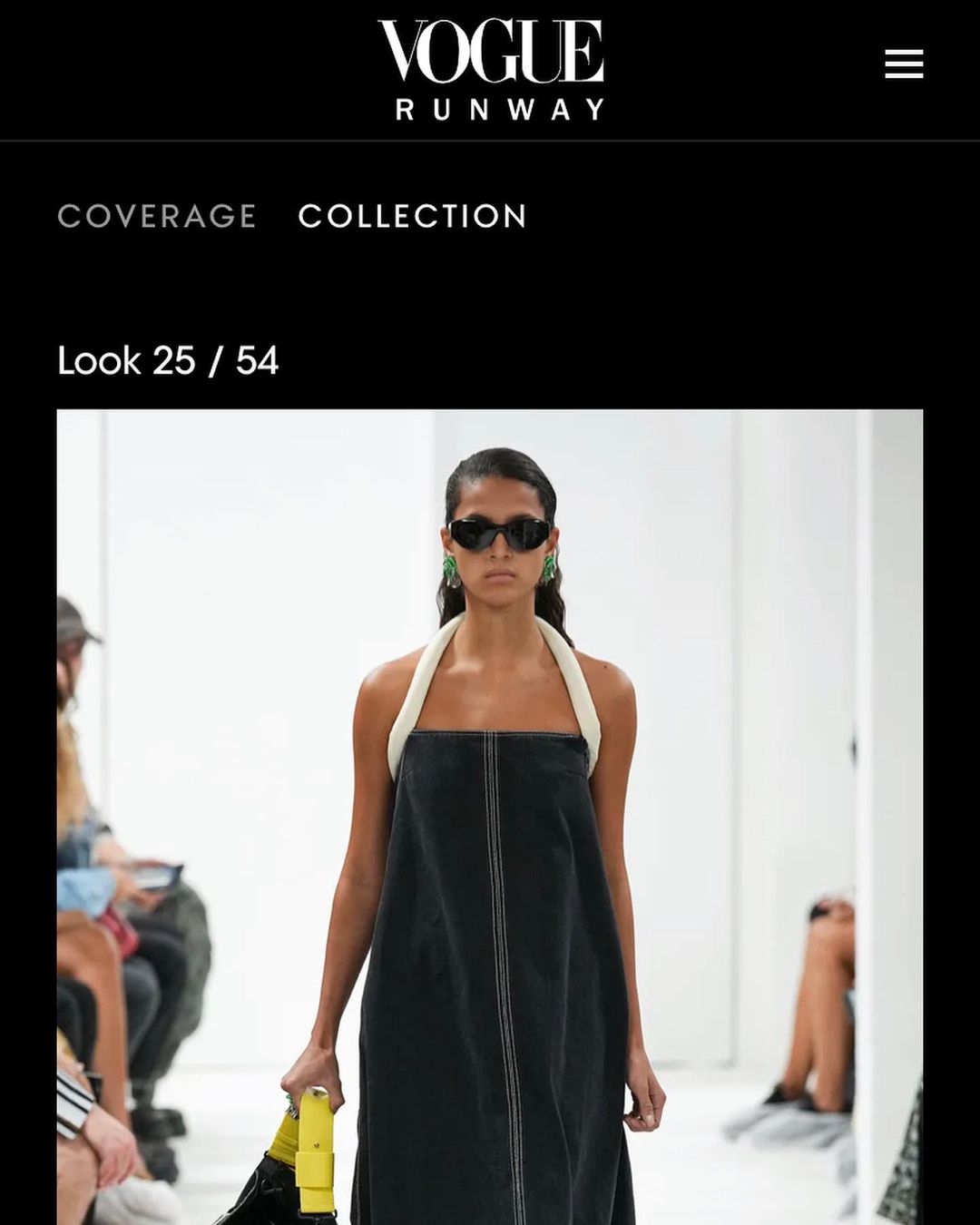The image size is (980, 1225).
Task: Select the Collection tab
Action: (413, 216)
